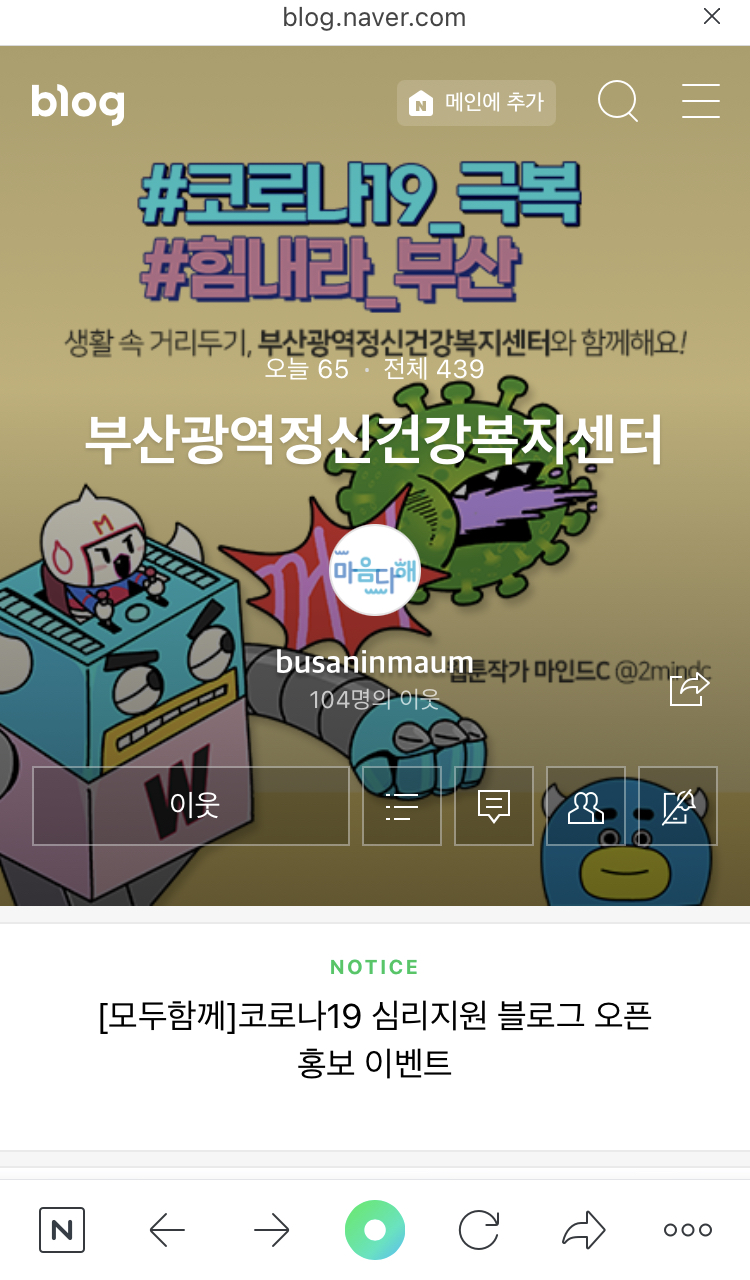Share the page from the toolbar arrow
This screenshot has width=750, height=1280.
pyautogui.click(x=583, y=1230)
